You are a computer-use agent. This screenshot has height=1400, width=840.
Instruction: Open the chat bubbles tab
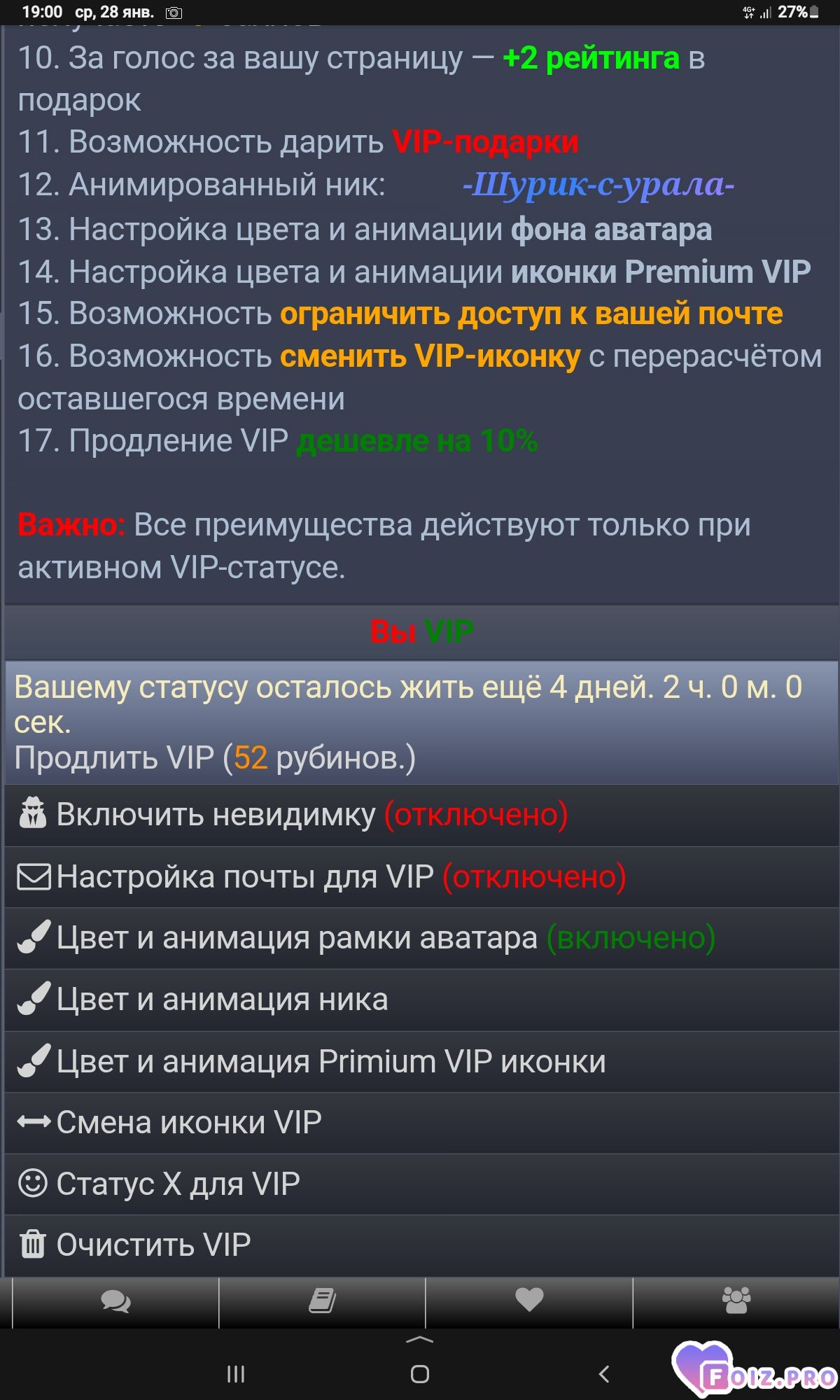[115, 1301]
